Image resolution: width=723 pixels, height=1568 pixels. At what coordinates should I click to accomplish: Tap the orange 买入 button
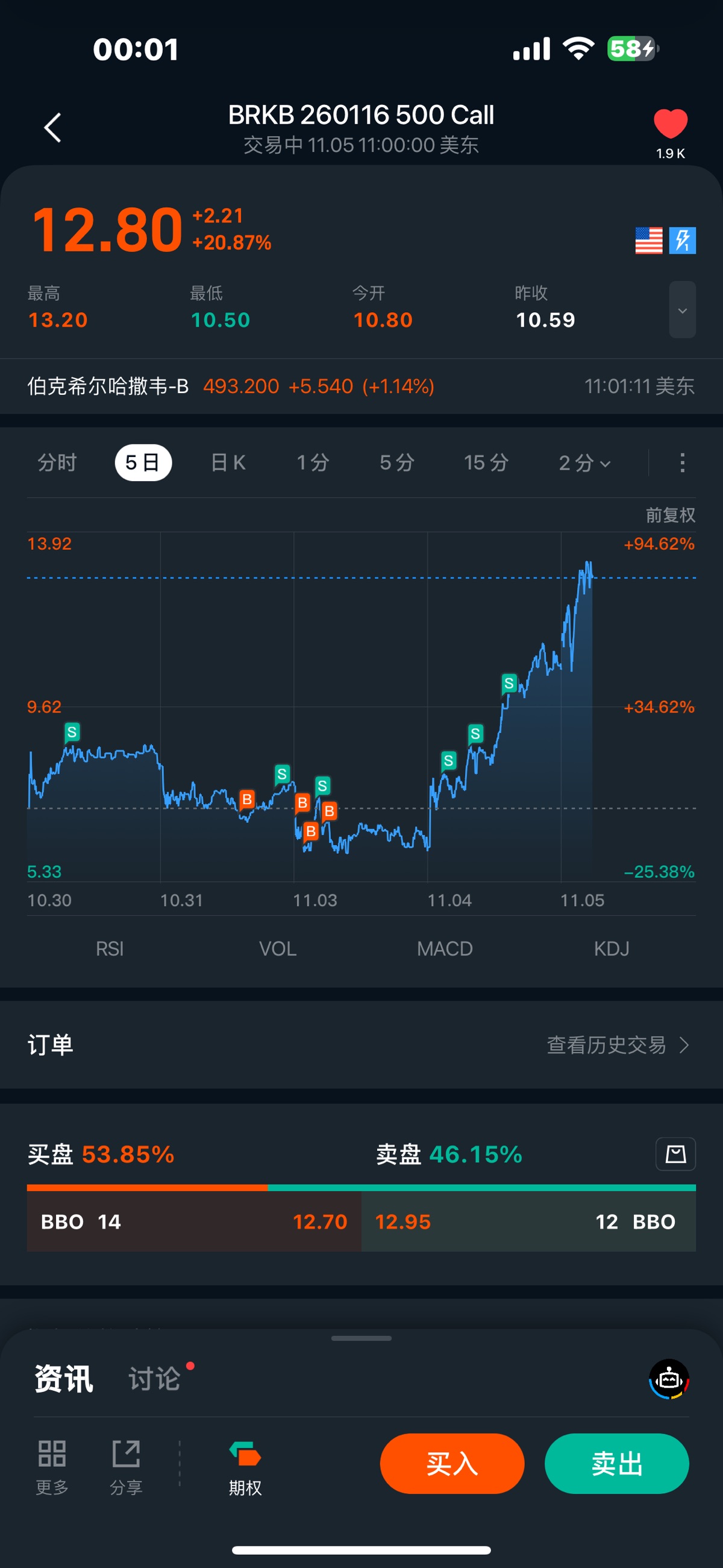pos(452,1463)
